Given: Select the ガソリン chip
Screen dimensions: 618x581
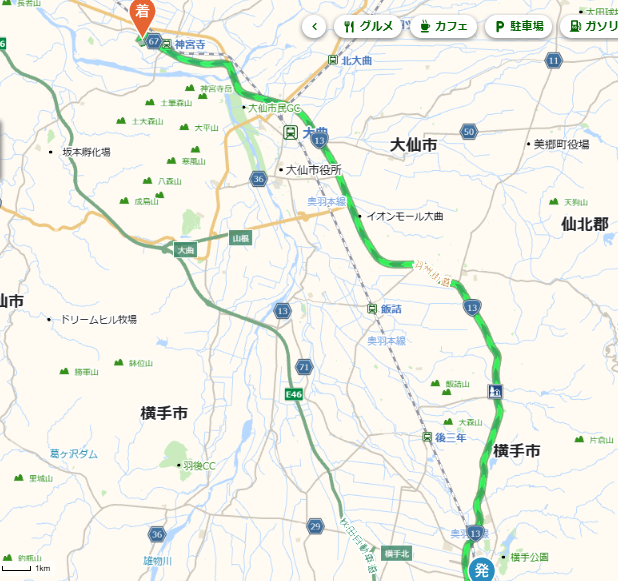Looking at the screenshot, I should 592,27.
